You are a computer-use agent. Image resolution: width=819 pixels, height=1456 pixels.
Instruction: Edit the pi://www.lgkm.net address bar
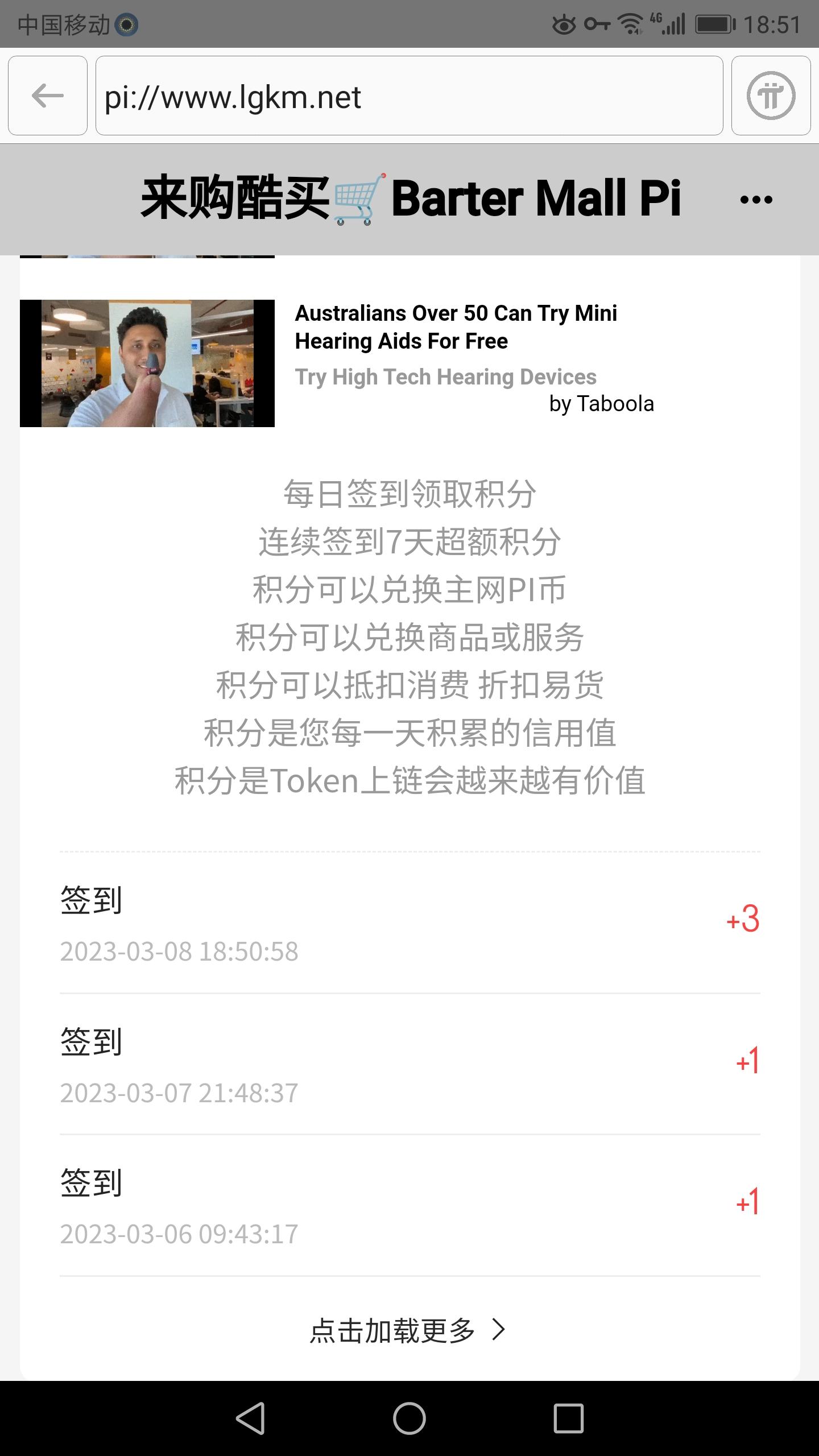409,96
